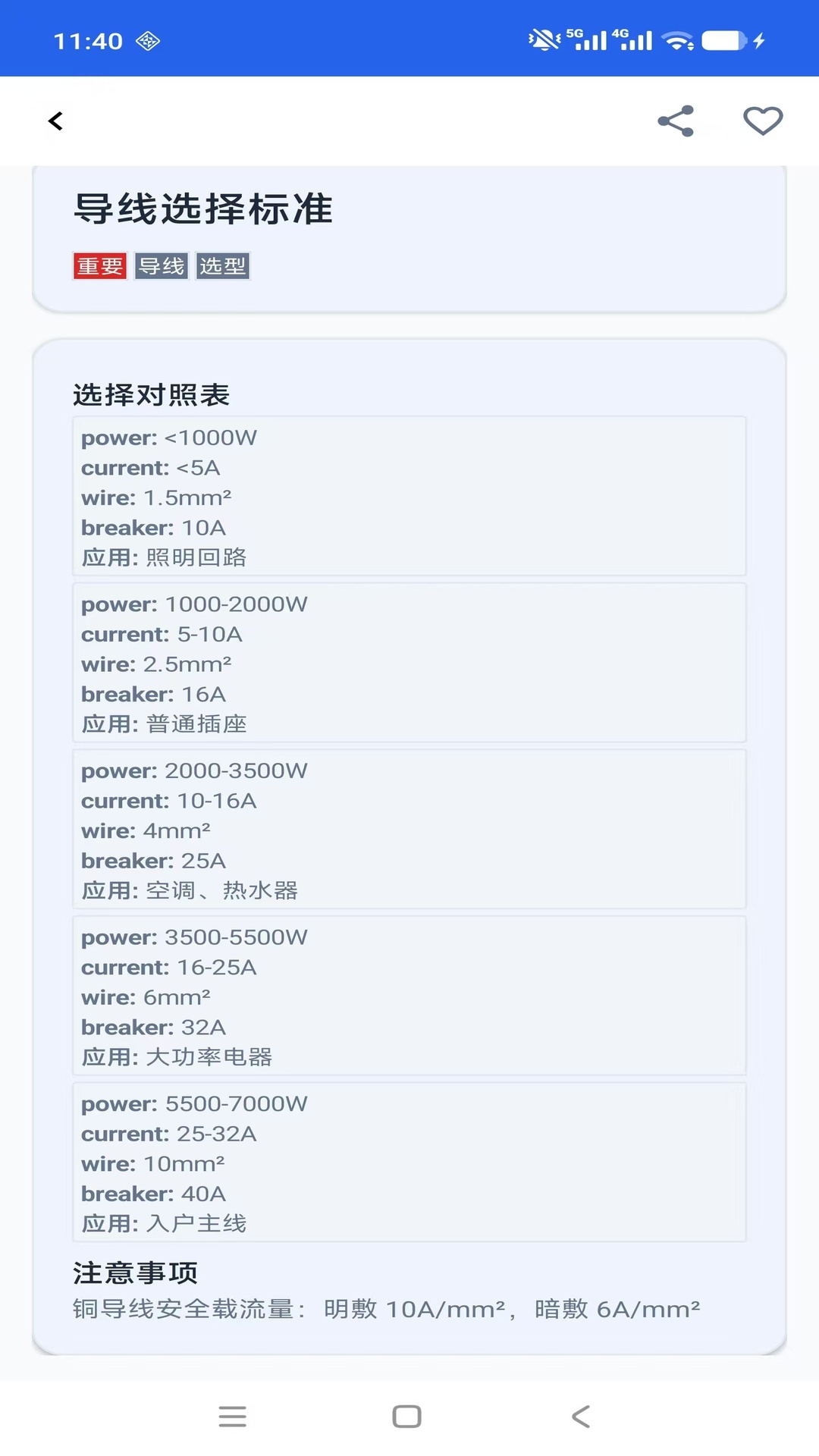Open the Android recent apps button
The image size is (819, 1456).
click(232, 1415)
